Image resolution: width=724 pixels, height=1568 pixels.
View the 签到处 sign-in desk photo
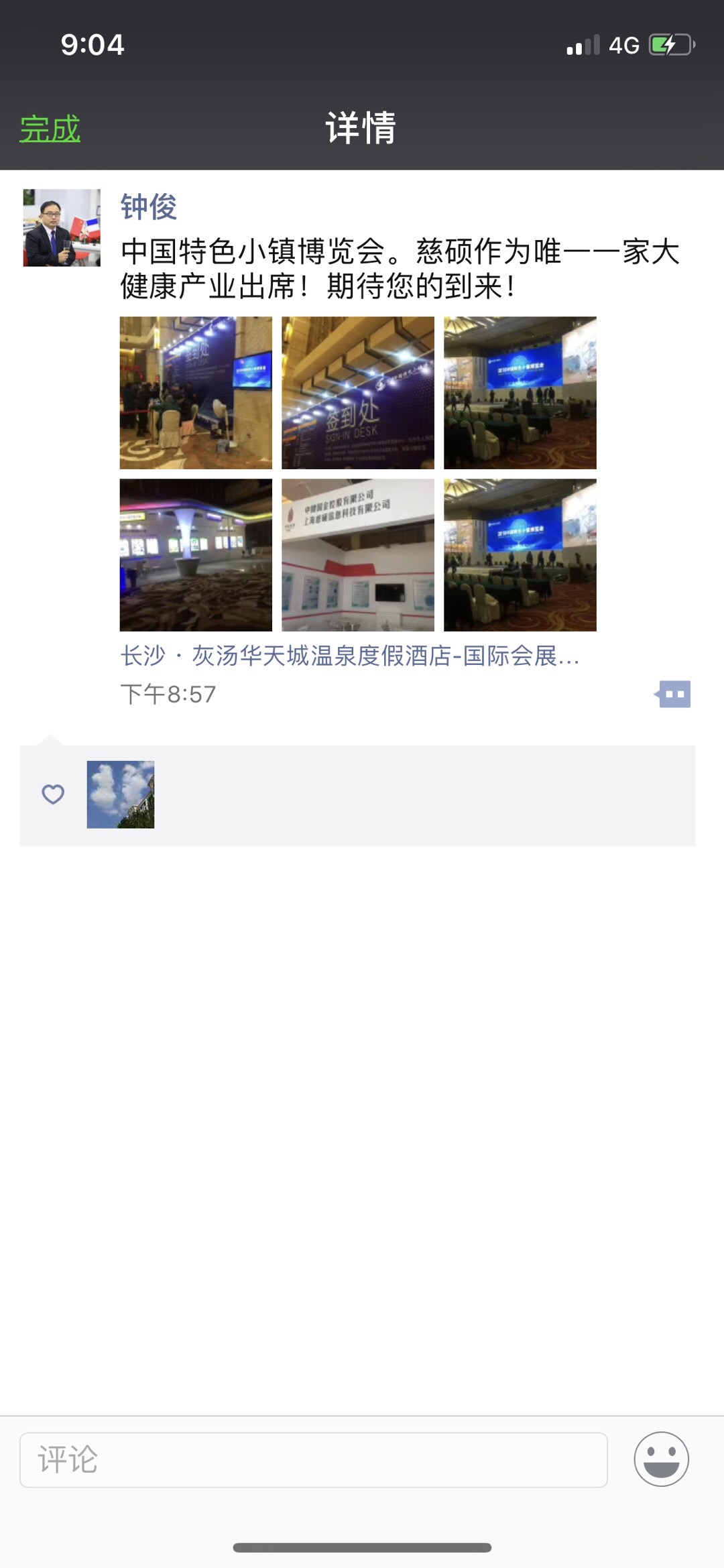(x=358, y=393)
